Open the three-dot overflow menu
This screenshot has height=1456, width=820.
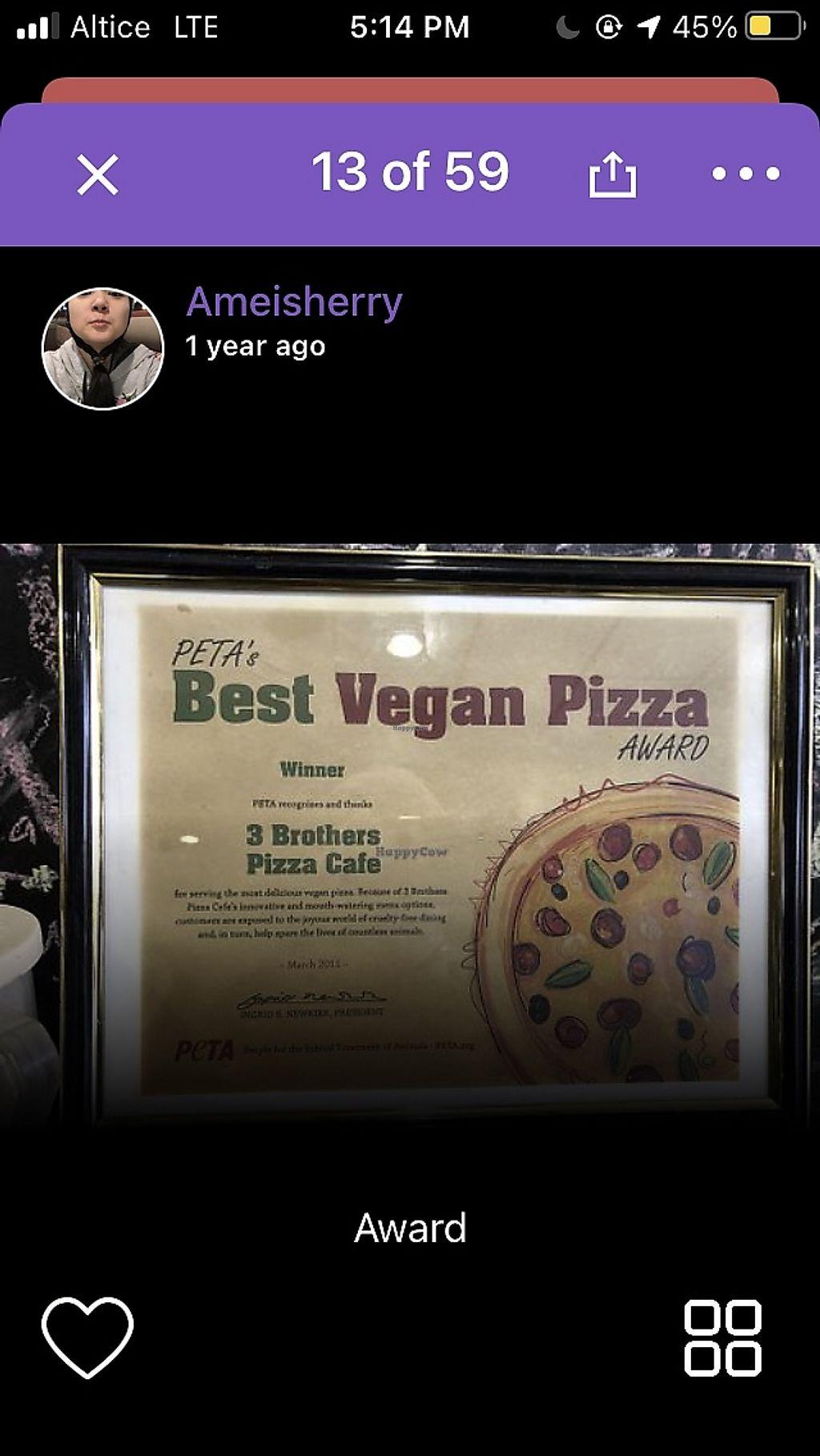pos(746,174)
